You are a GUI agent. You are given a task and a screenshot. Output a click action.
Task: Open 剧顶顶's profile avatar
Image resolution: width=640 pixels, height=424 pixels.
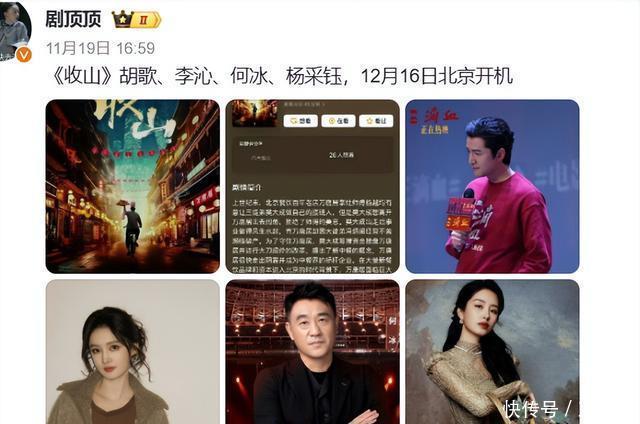[14, 30]
